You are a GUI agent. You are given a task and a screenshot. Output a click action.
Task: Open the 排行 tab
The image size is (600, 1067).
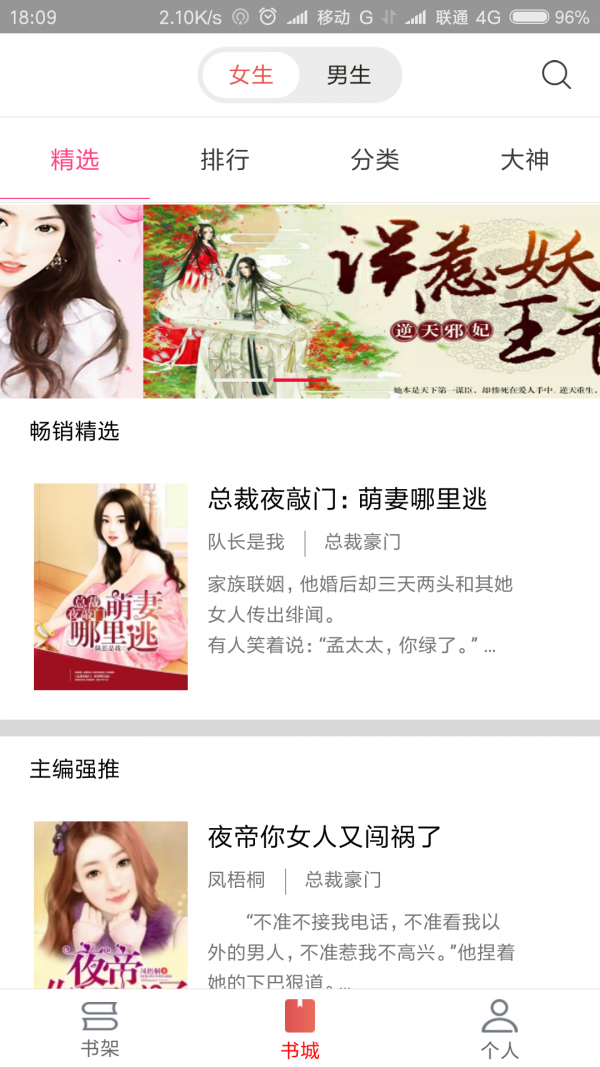point(225,160)
